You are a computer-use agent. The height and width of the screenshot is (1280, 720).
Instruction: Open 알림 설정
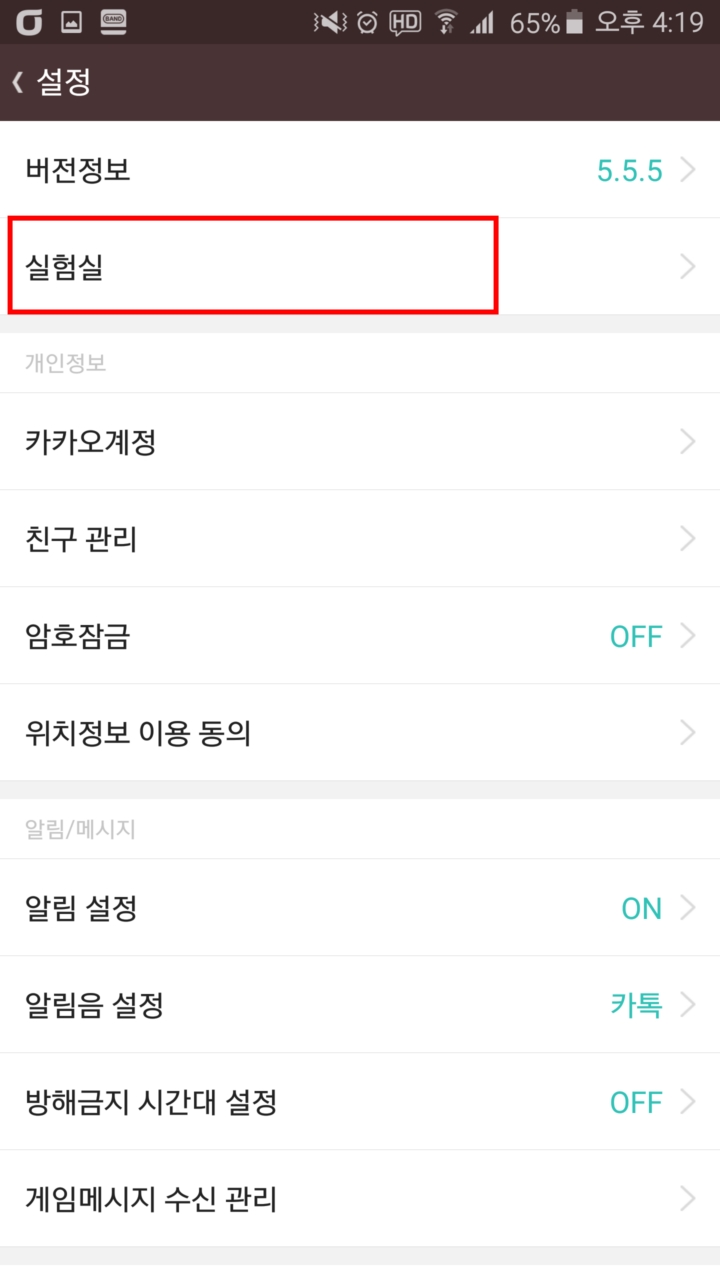pos(360,907)
